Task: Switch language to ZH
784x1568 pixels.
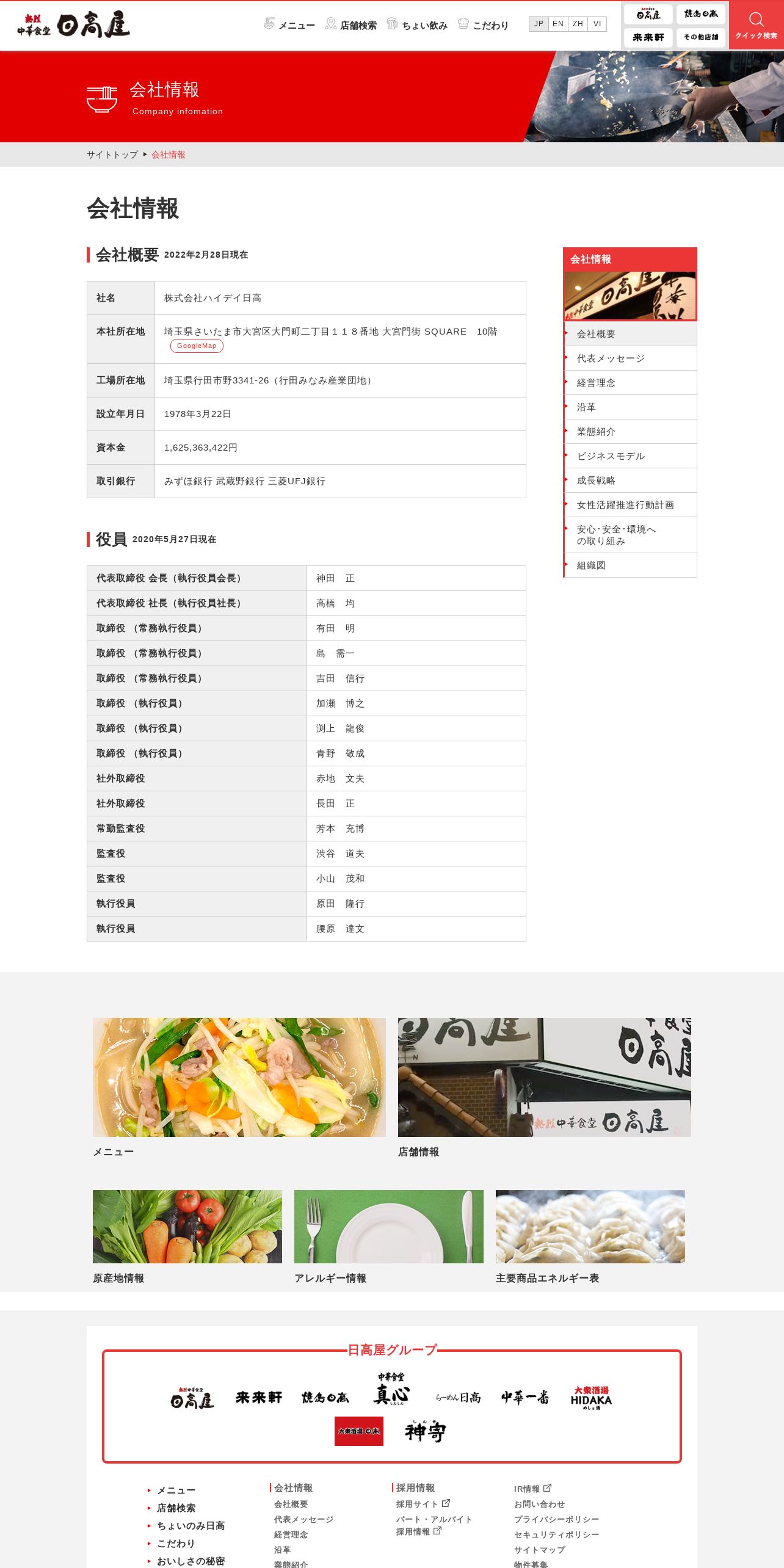Action: tap(578, 24)
